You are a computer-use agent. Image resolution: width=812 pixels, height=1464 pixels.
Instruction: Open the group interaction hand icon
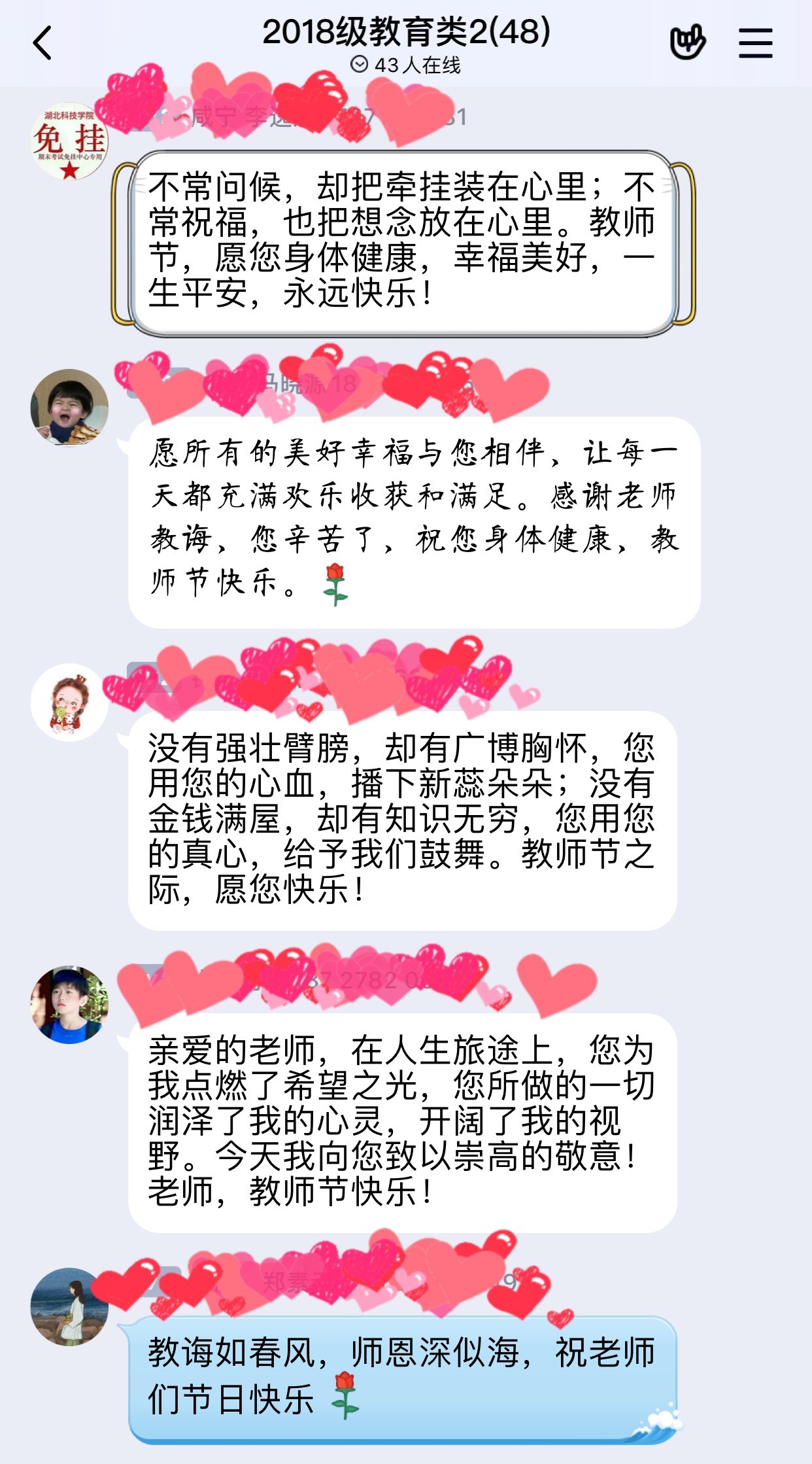[687, 43]
